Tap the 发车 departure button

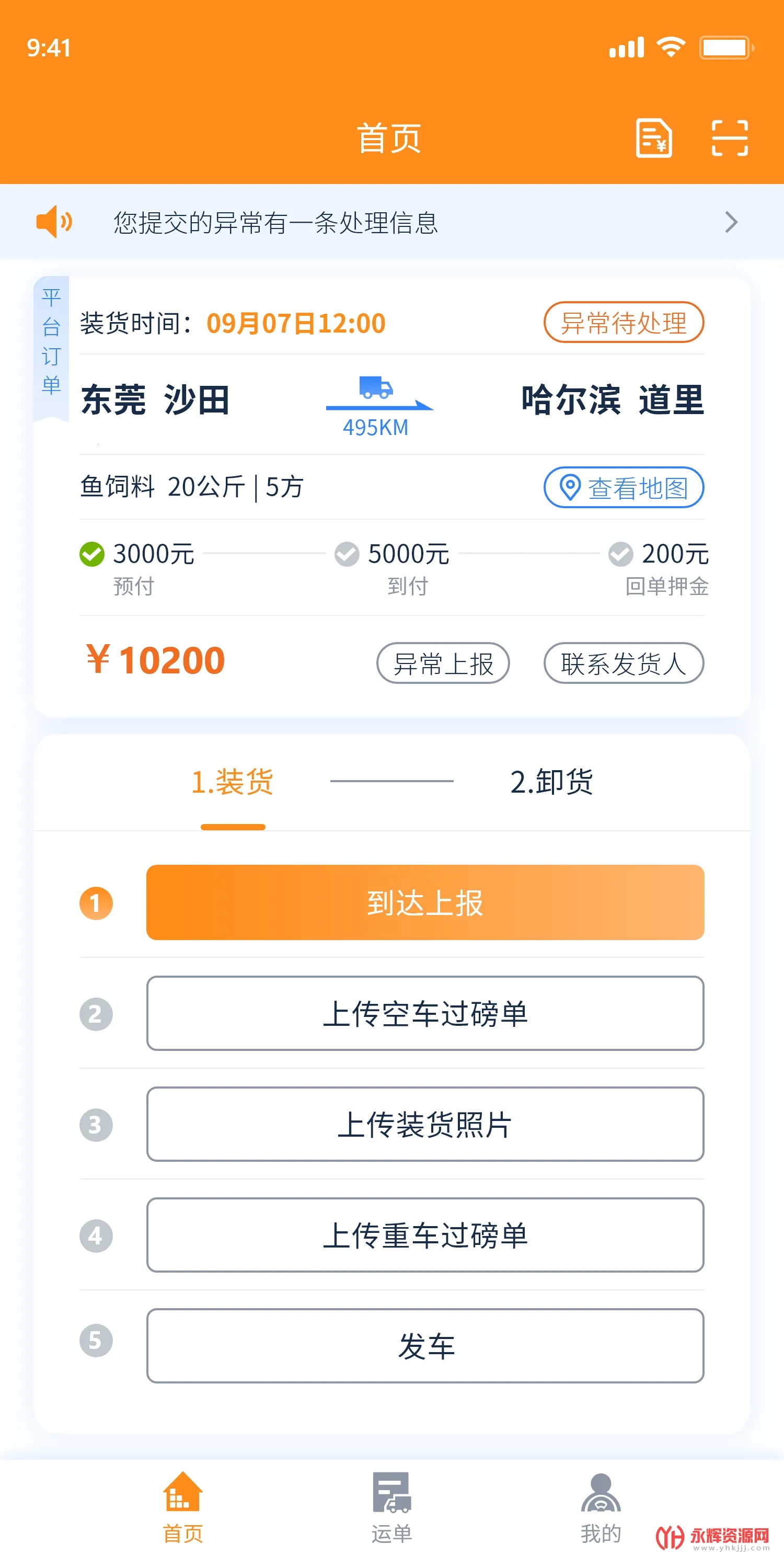424,1346
